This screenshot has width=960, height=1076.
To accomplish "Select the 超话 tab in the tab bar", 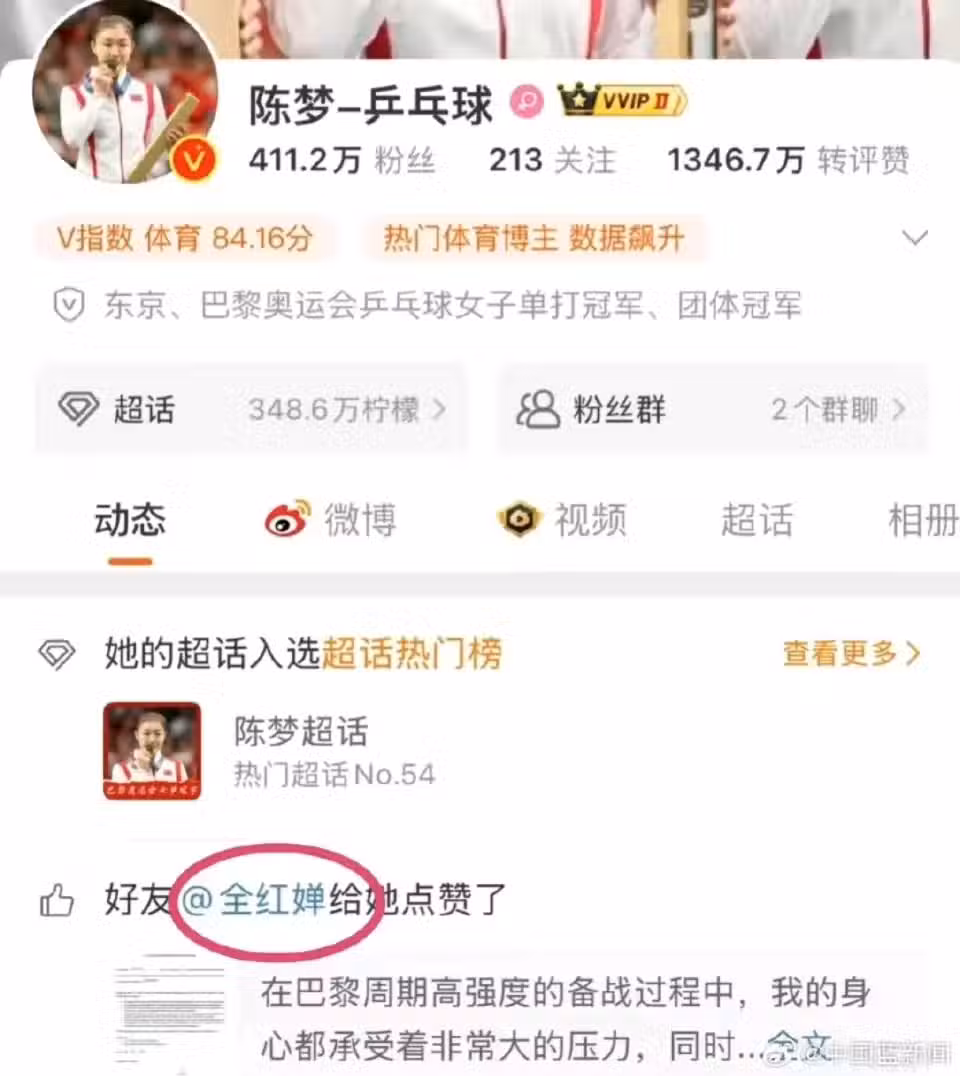I will tap(756, 520).
